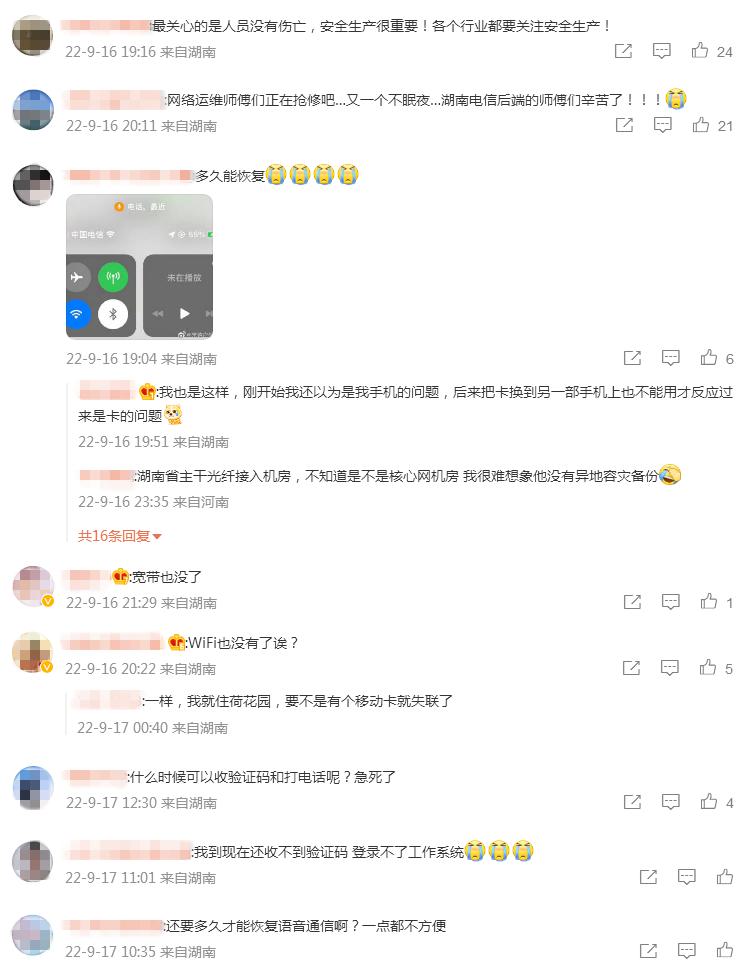
Task: Open avatar of the 宽带也没了 commenter
Action: [x=33, y=586]
